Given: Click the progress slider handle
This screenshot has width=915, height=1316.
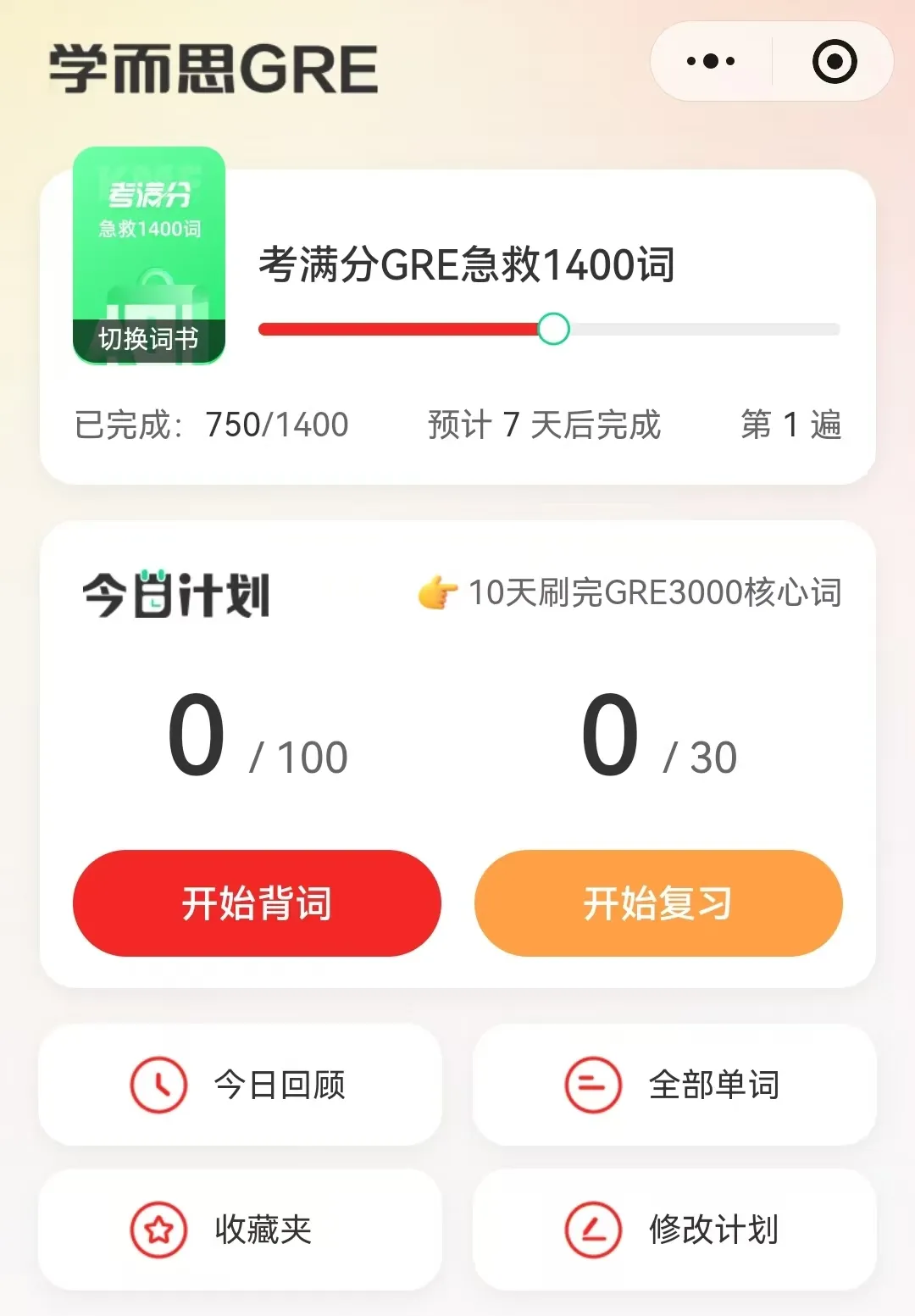Looking at the screenshot, I should click(x=554, y=329).
